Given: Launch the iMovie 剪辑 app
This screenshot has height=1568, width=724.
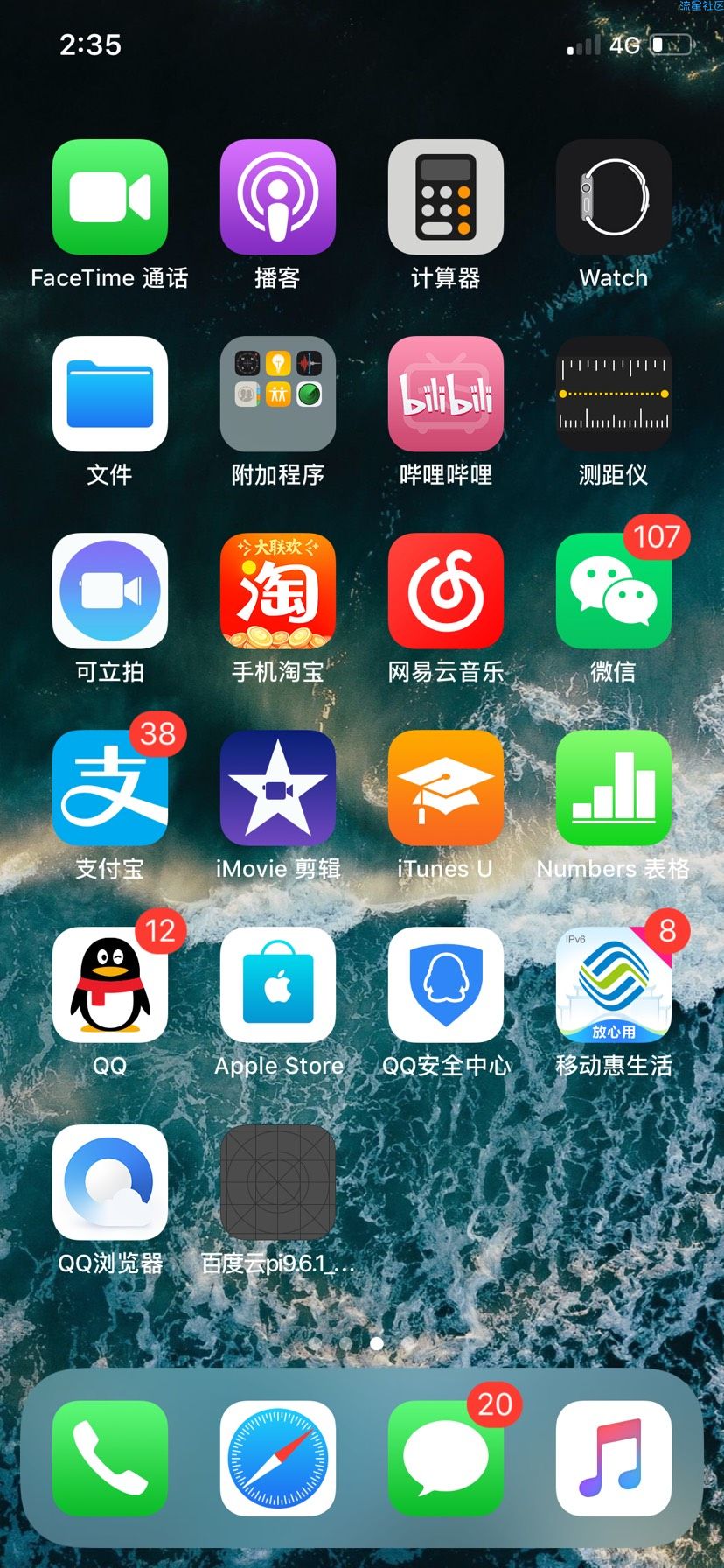Looking at the screenshot, I should pyautogui.click(x=278, y=787).
